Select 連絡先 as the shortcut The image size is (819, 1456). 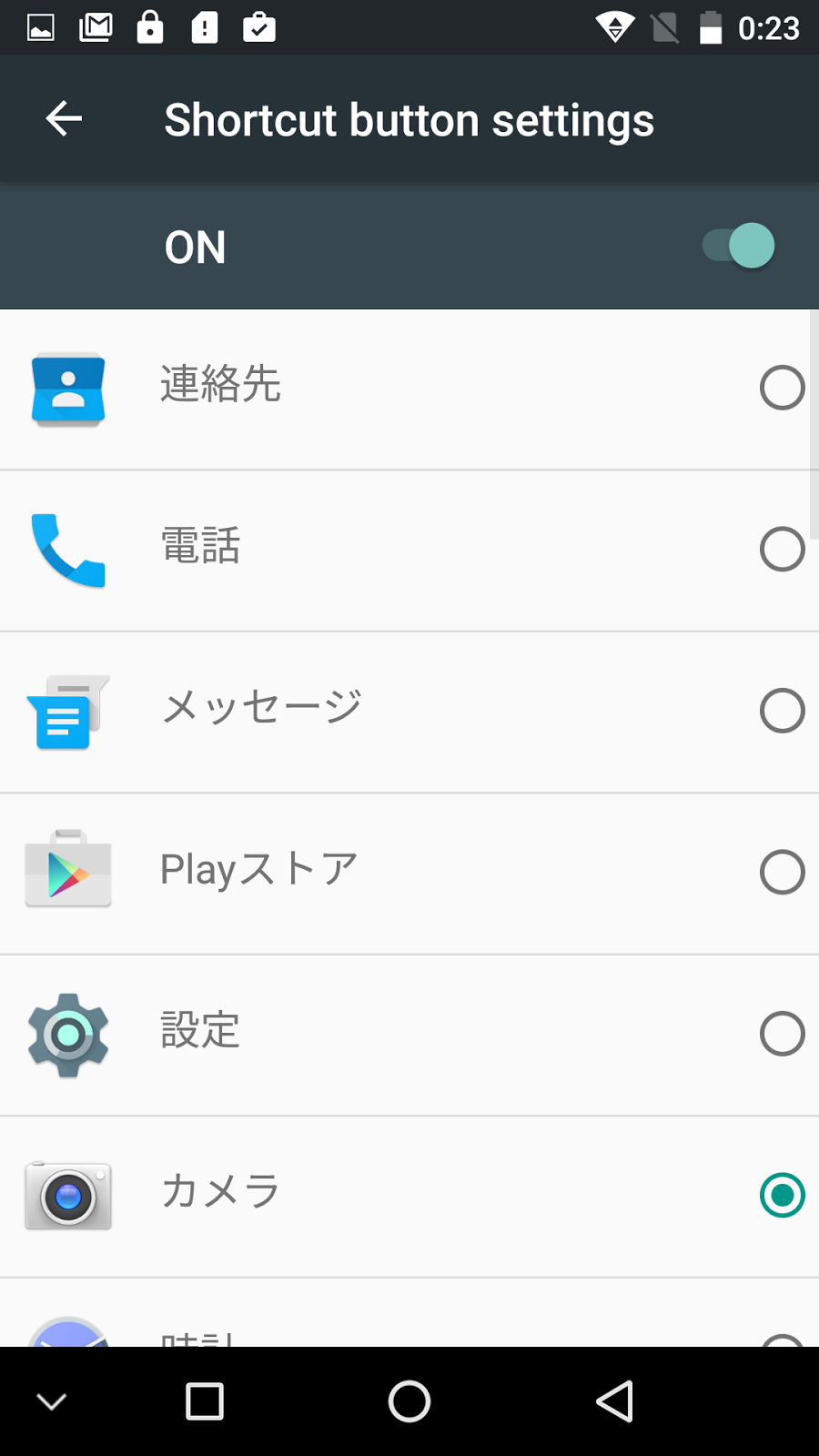click(782, 389)
